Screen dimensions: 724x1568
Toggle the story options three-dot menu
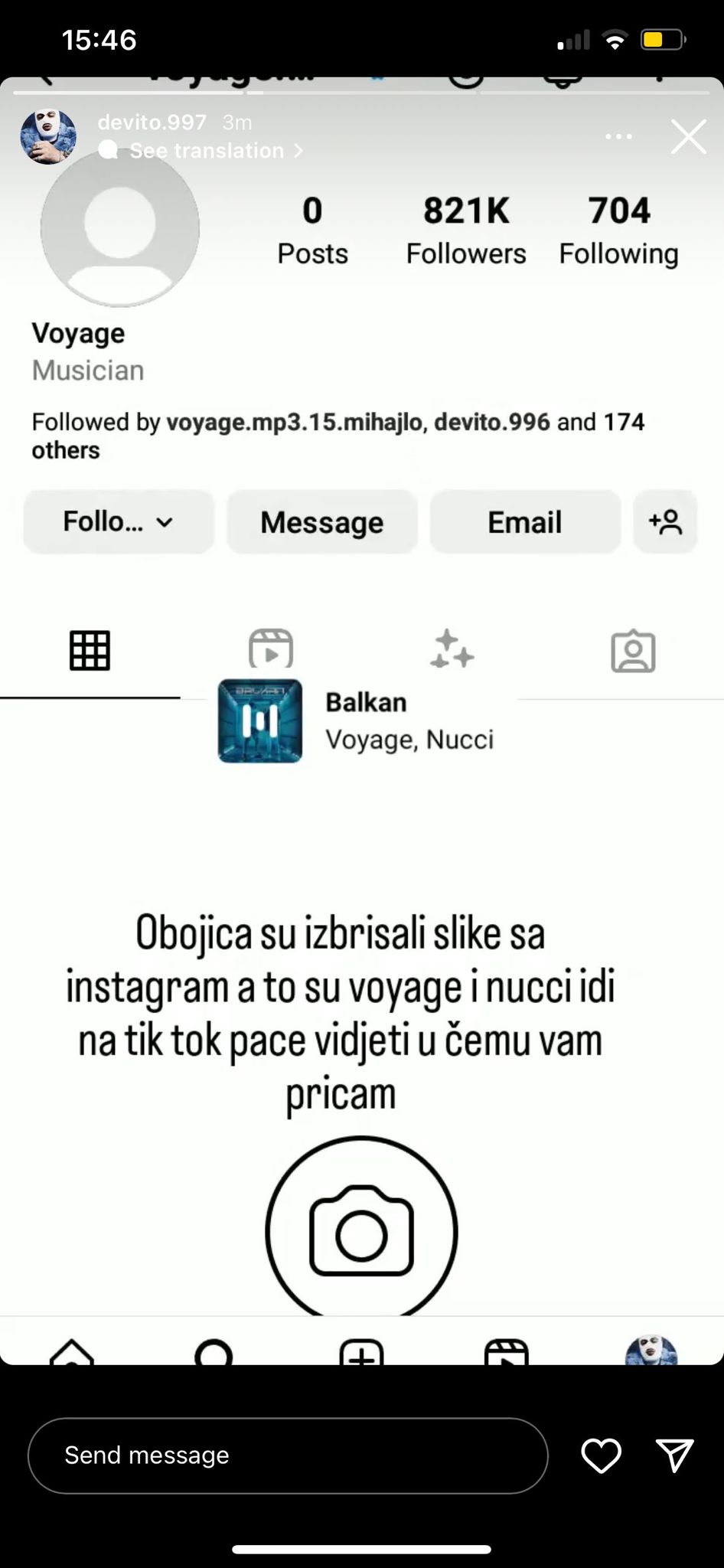coord(618,136)
